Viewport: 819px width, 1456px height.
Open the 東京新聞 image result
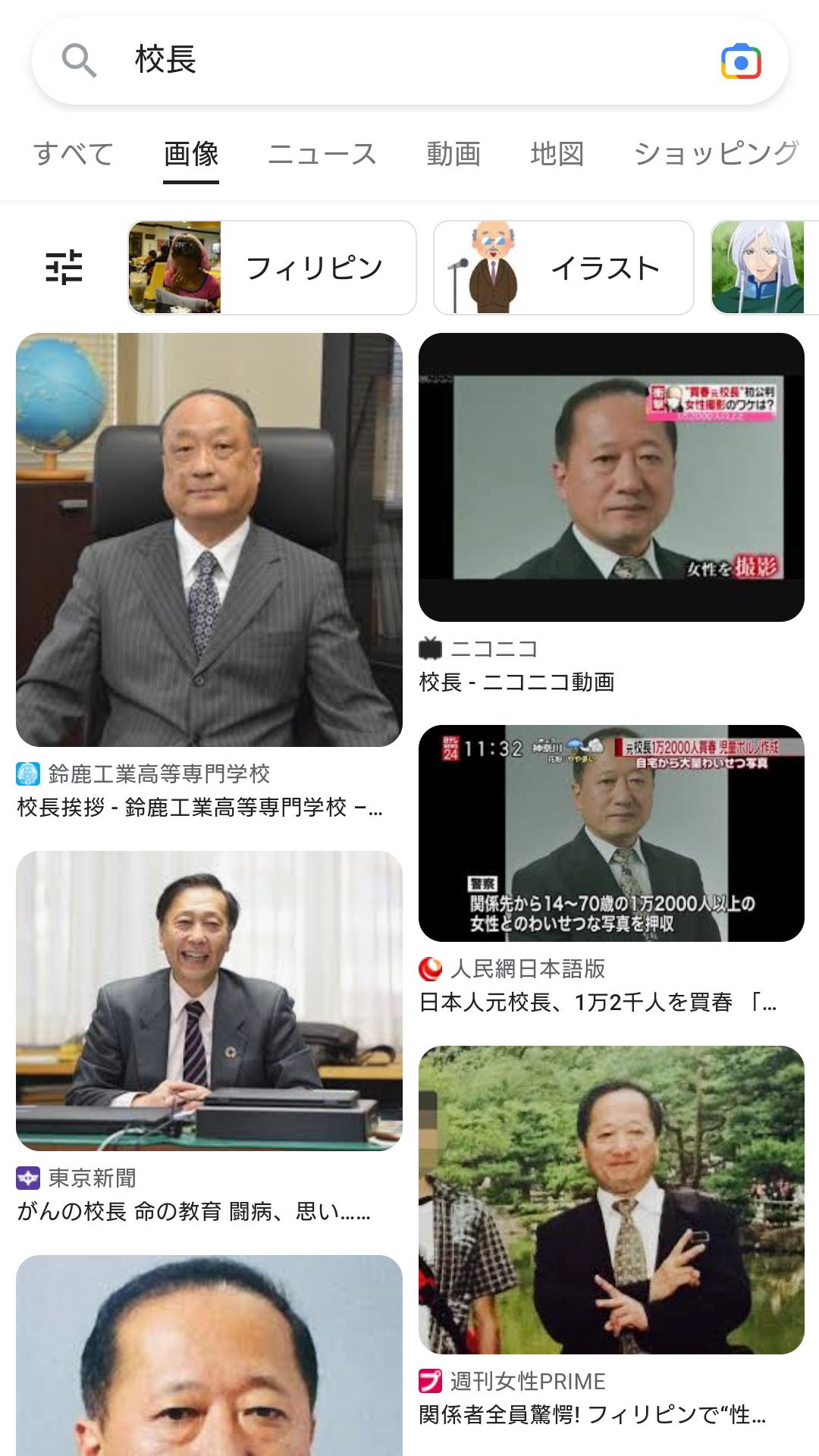pyautogui.click(x=209, y=1000)
